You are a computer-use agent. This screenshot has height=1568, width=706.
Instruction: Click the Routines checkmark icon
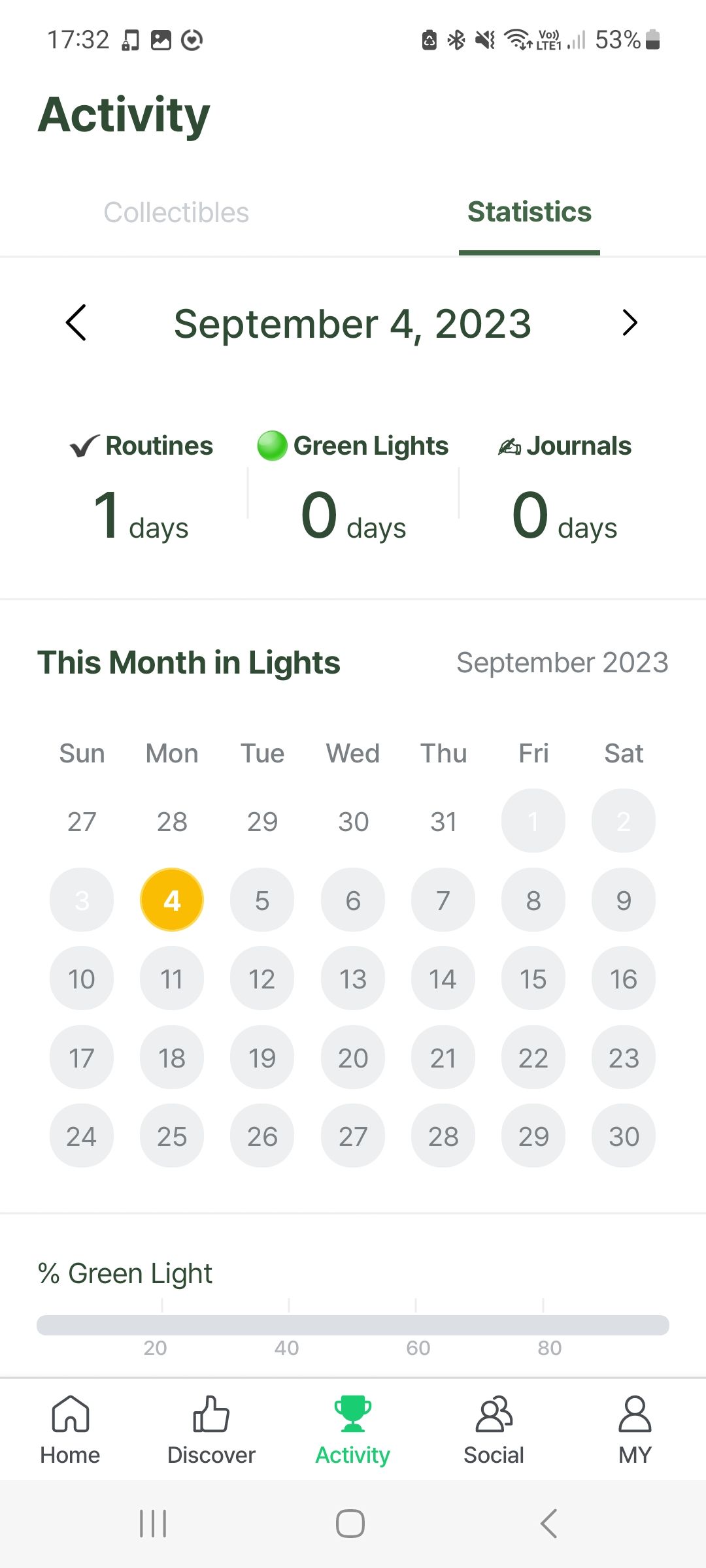84,446
